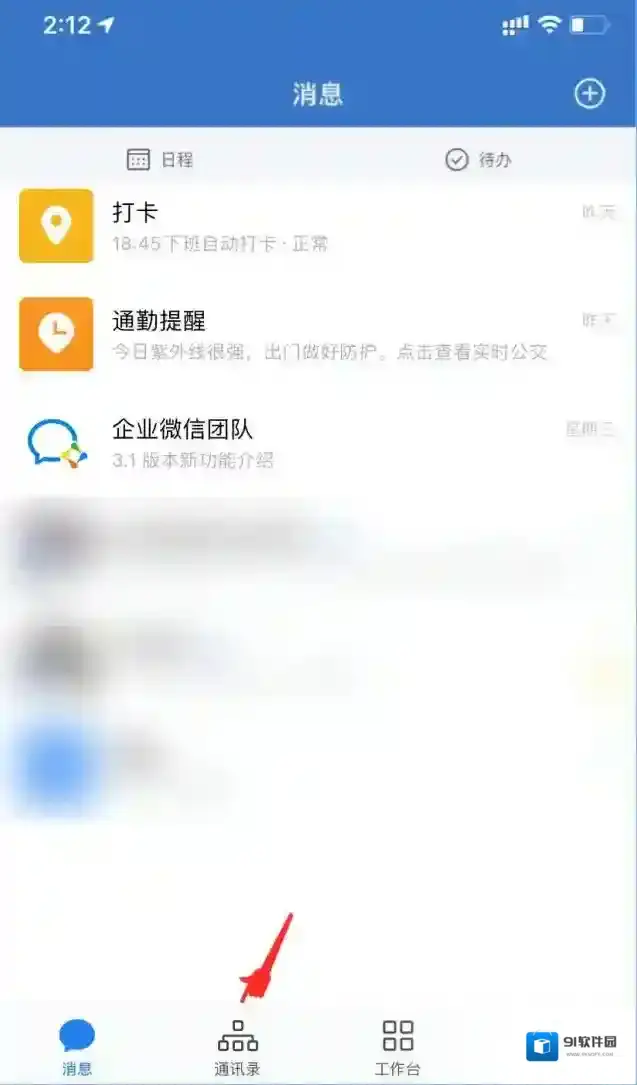This screenshot has width=637, height=1085.
Task: Switch to the 通讯录 tab
Action: pyautogui.click(x=237, y=1046)
